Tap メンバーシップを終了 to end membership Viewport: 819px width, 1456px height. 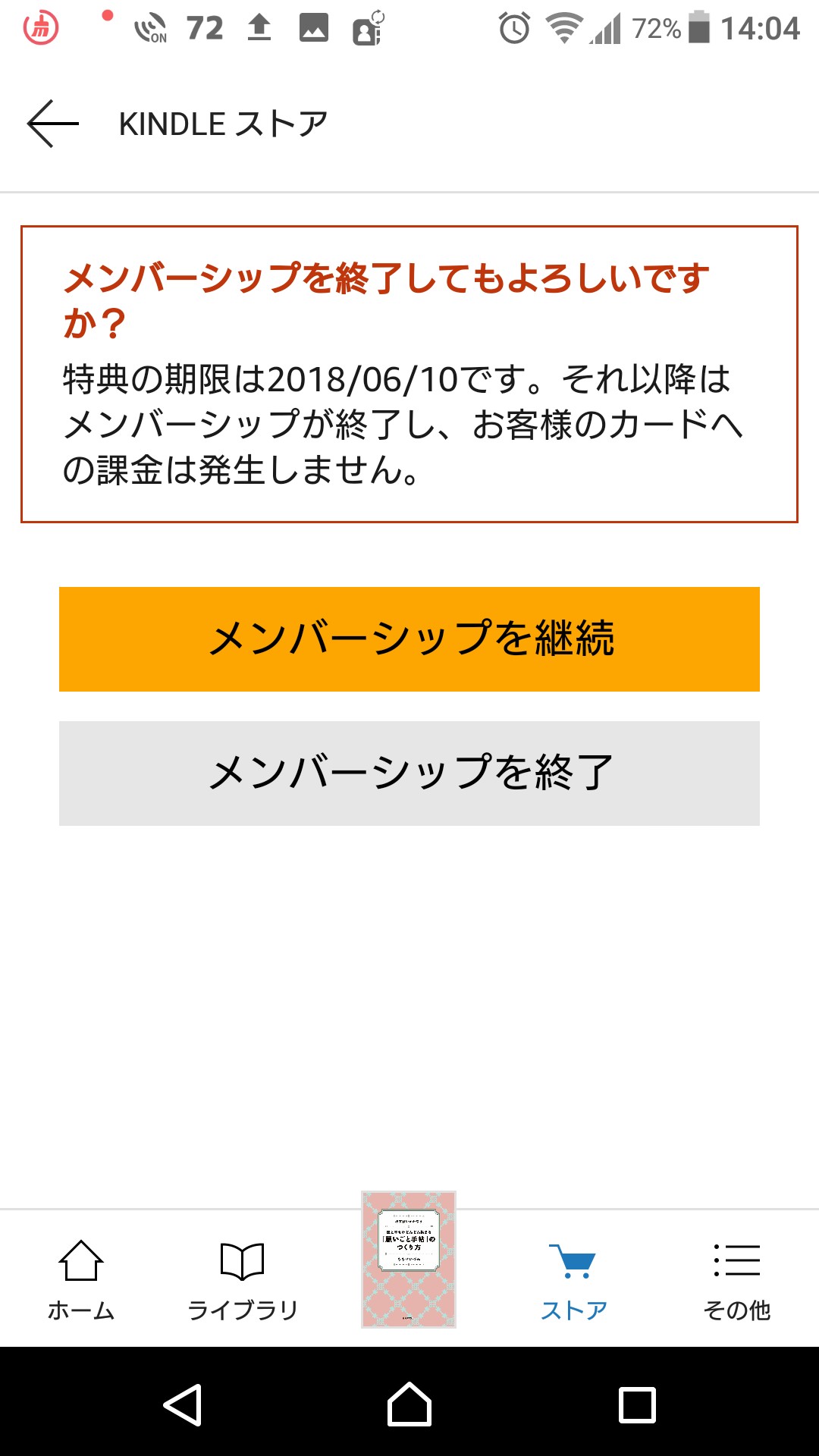click(x=409, y=773)
